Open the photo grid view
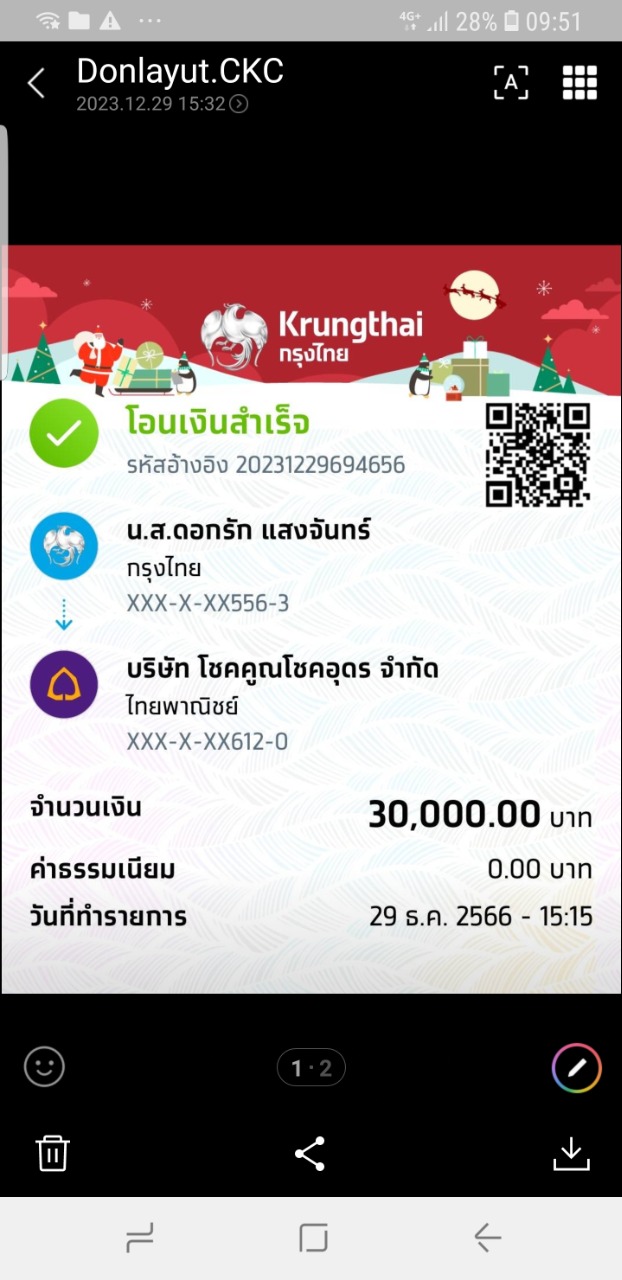 pyautogui.click(x=579, y=83)
